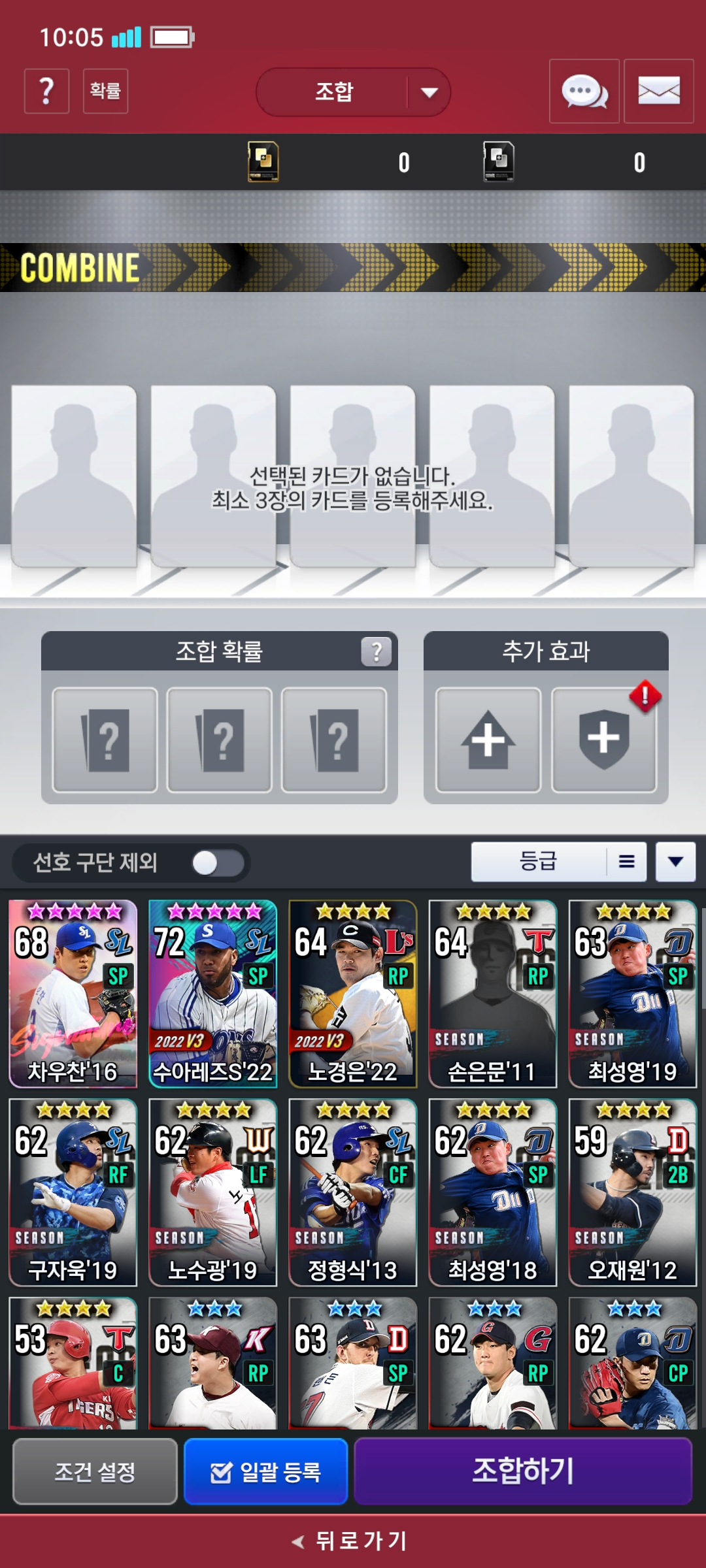Toggle 선호 구단 제외 switch
Viewport: 706px width, 1568px height.
(218, 863)
